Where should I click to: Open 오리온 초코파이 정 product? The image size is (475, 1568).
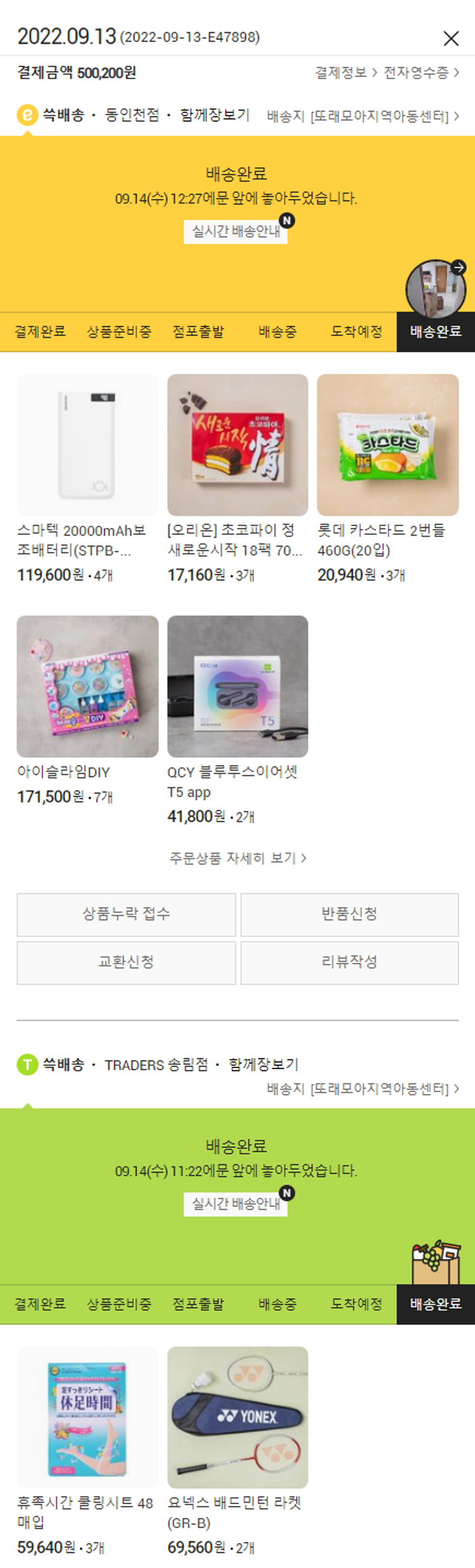(237, 445)
